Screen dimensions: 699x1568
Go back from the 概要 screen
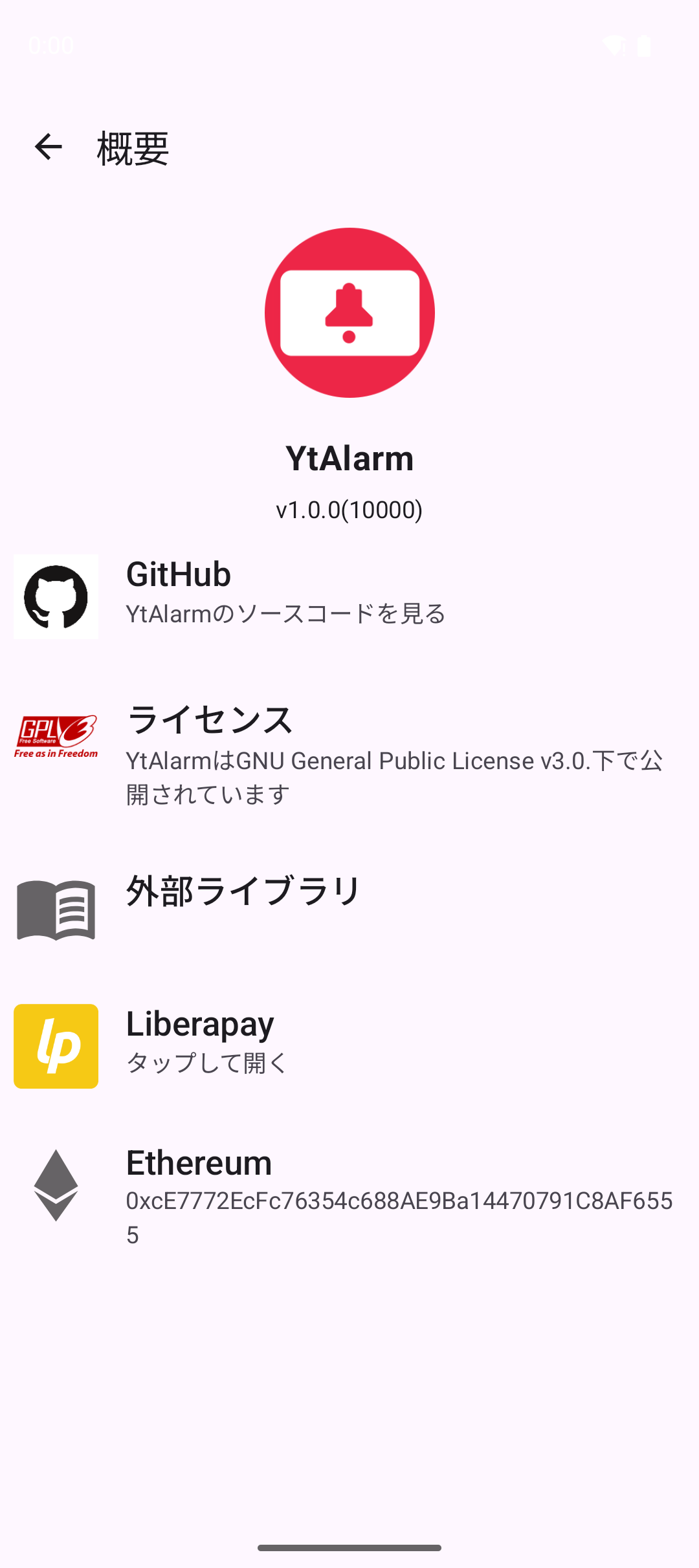click(48, 147)
